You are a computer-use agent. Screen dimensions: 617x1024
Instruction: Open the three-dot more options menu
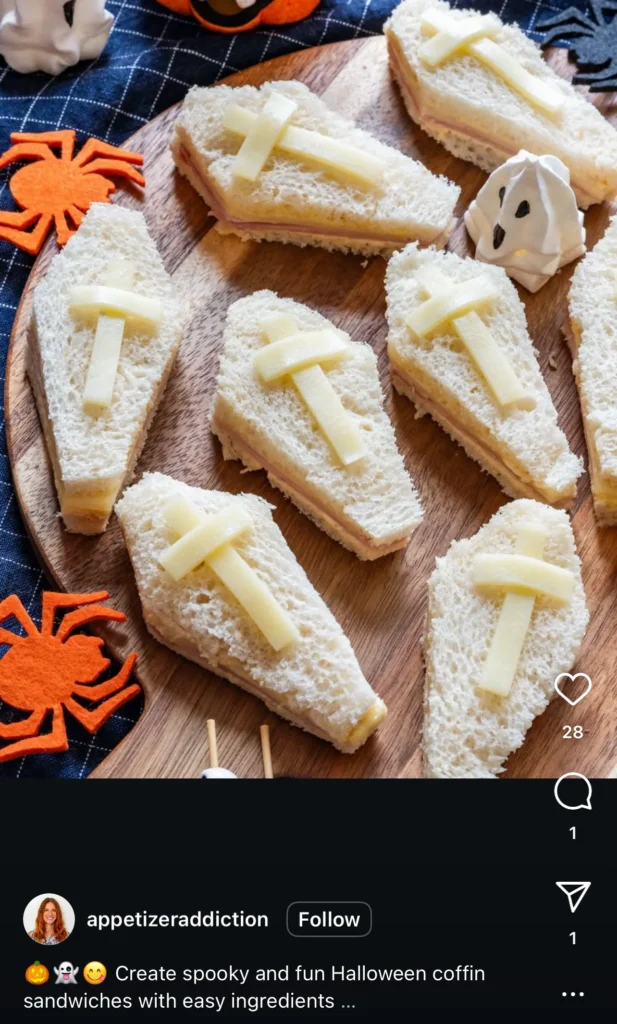tap(572, 994)
